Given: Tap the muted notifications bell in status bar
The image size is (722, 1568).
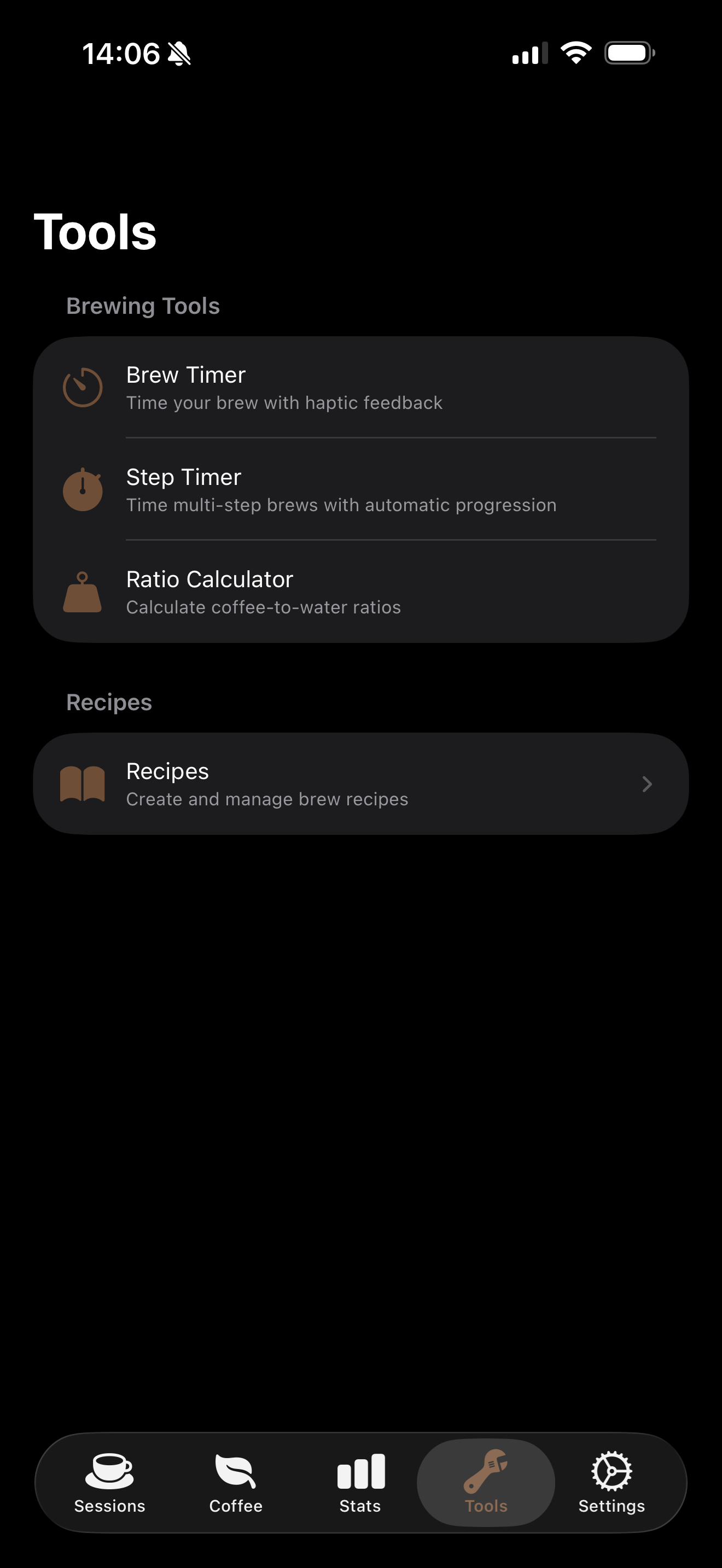Looking at the screenshot, I should [178, 54].
